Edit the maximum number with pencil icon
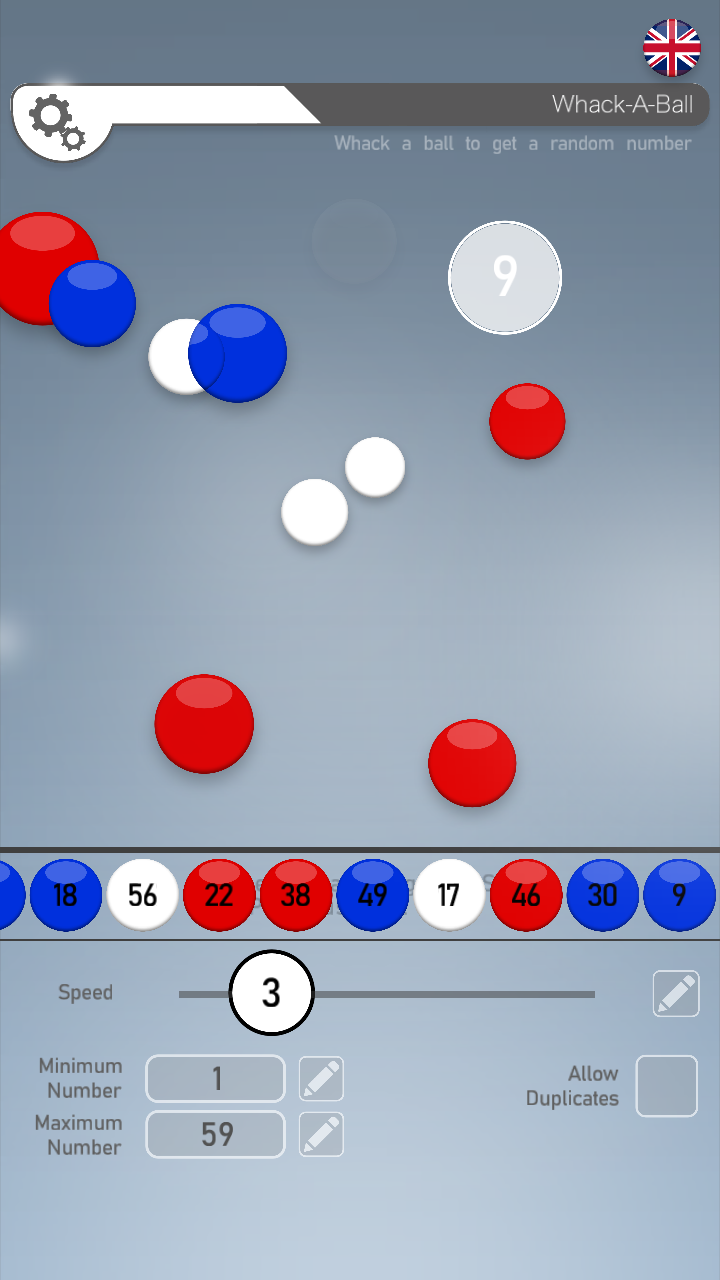This screenshot has width=720, height=1280. (322, 1134)
